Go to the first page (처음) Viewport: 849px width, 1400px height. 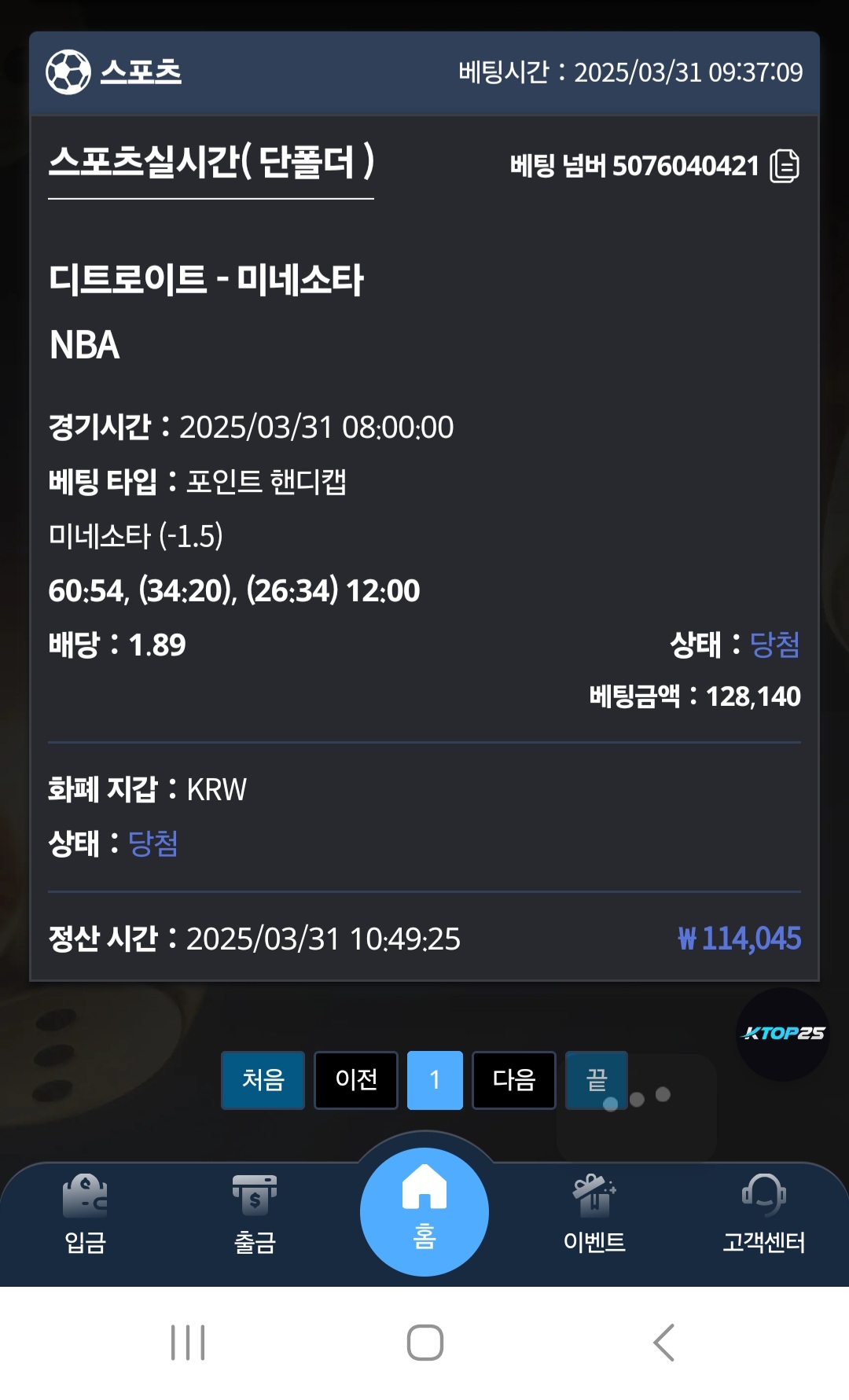[263, 1080]
